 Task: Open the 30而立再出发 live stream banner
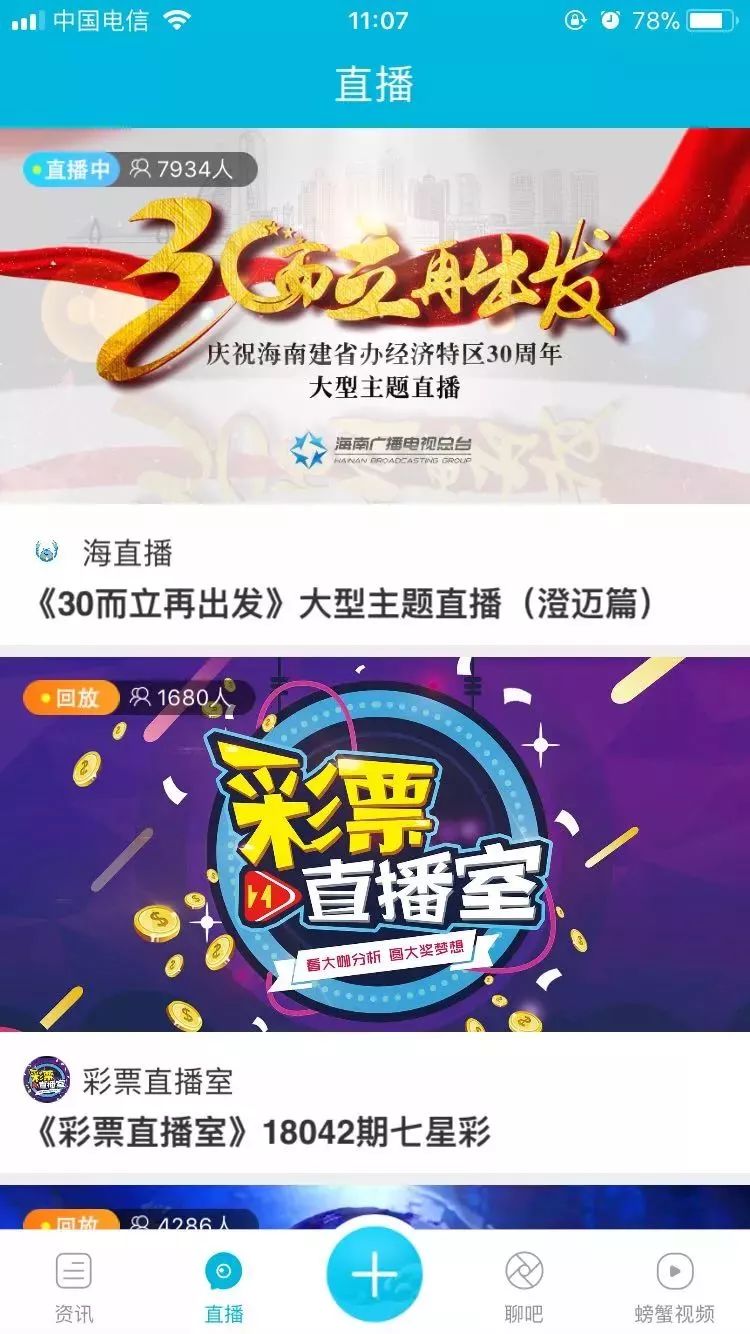click(375, 316)
